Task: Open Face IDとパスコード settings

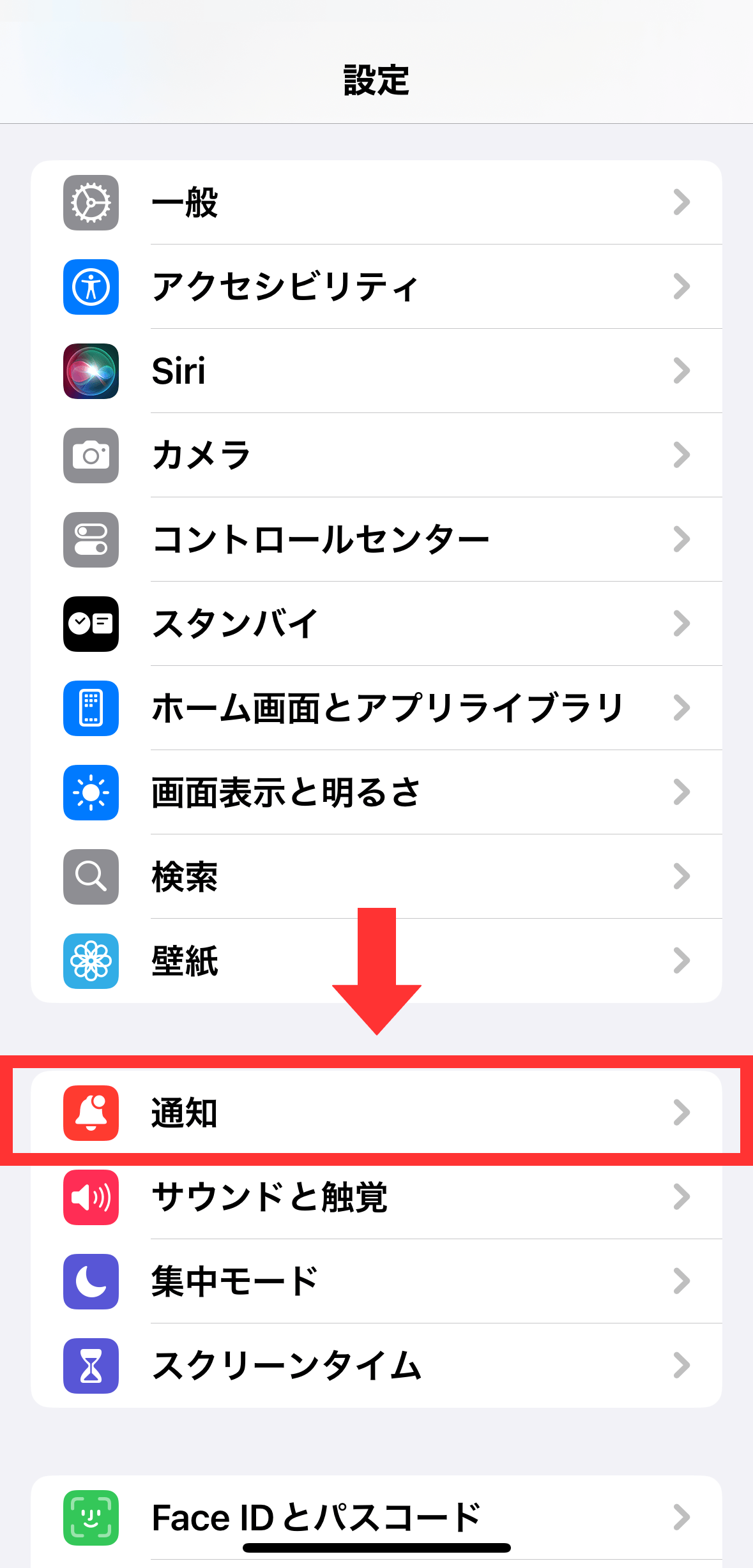Action: (x=376, y=1518)
